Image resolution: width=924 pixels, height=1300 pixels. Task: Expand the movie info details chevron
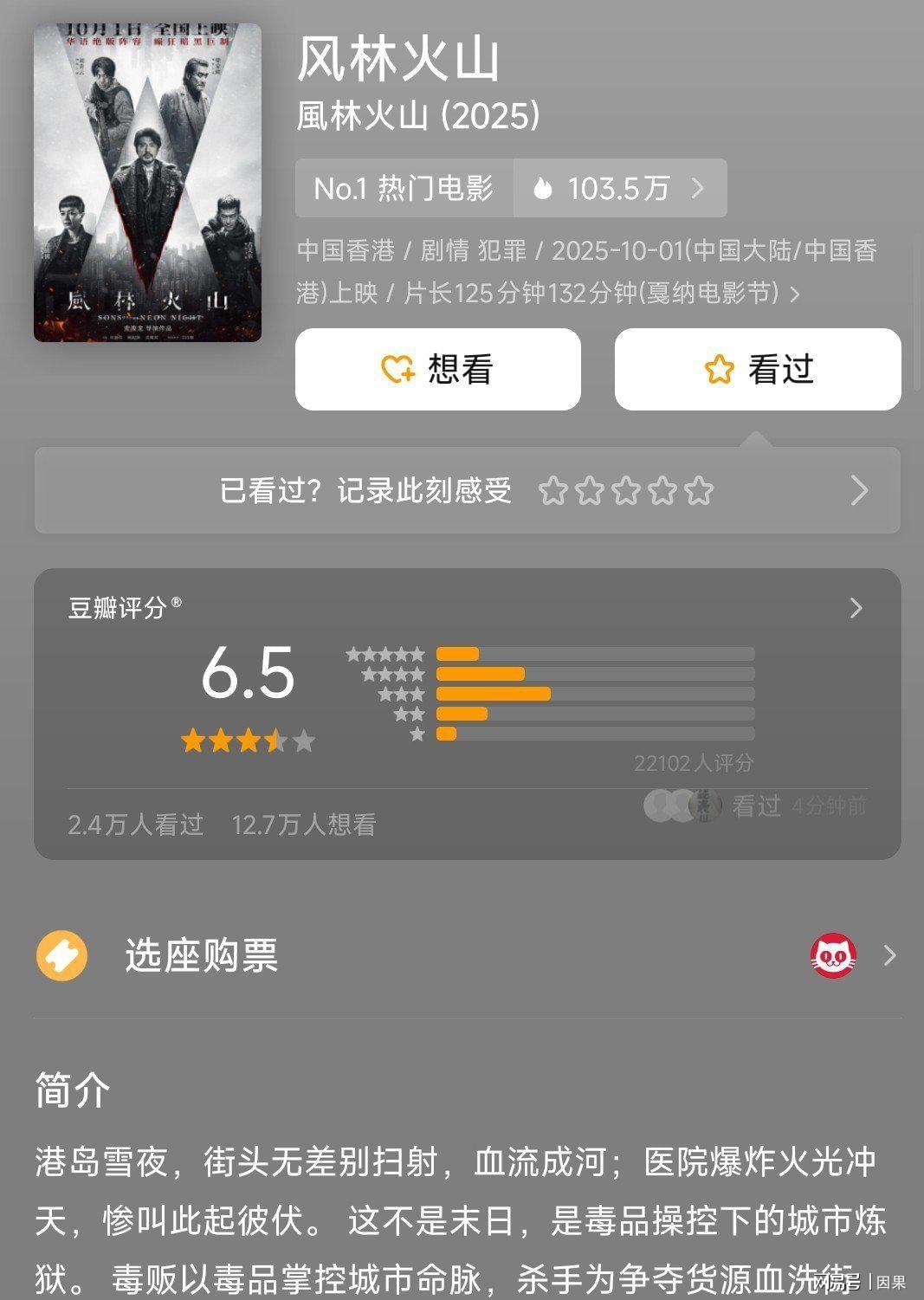795,294
